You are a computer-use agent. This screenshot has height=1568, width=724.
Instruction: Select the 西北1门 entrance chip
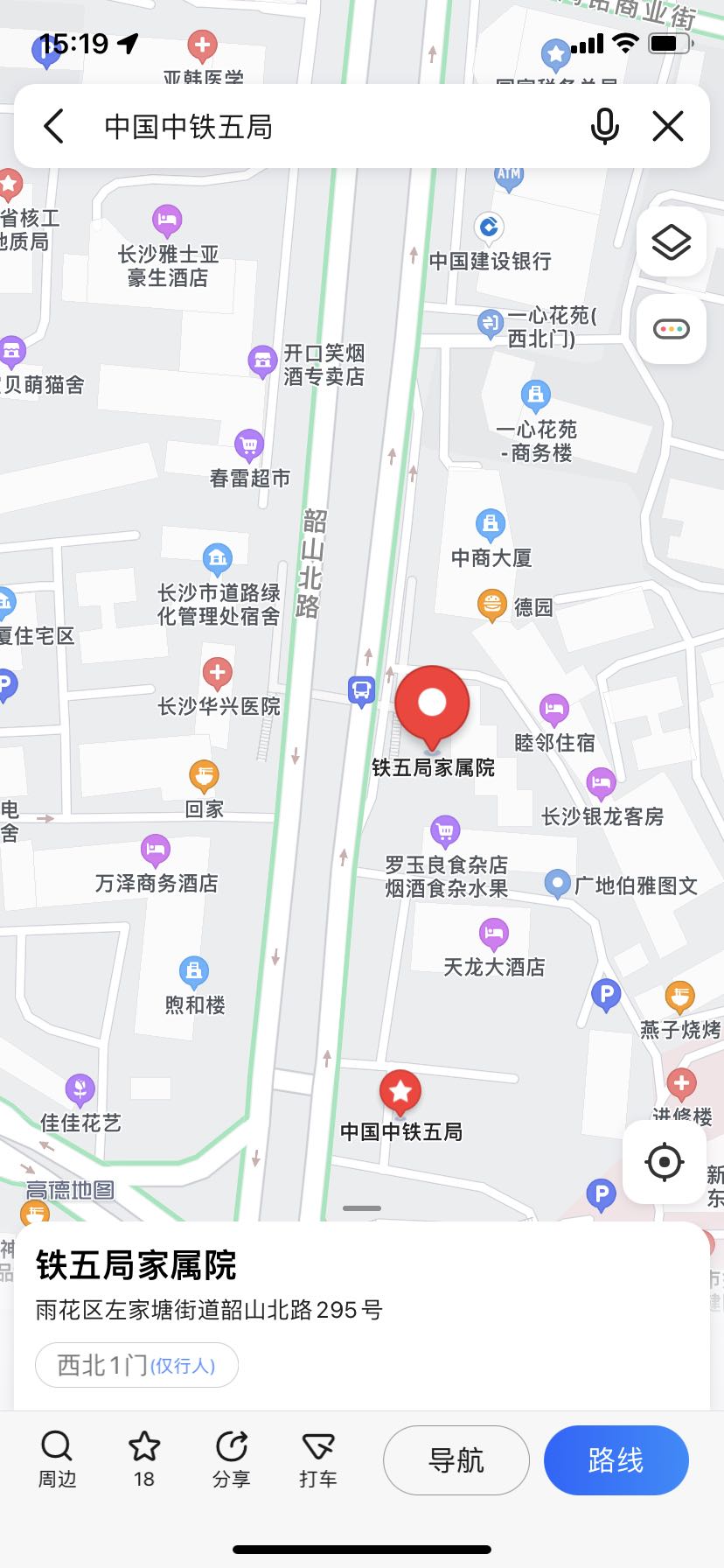[136, 1365]
